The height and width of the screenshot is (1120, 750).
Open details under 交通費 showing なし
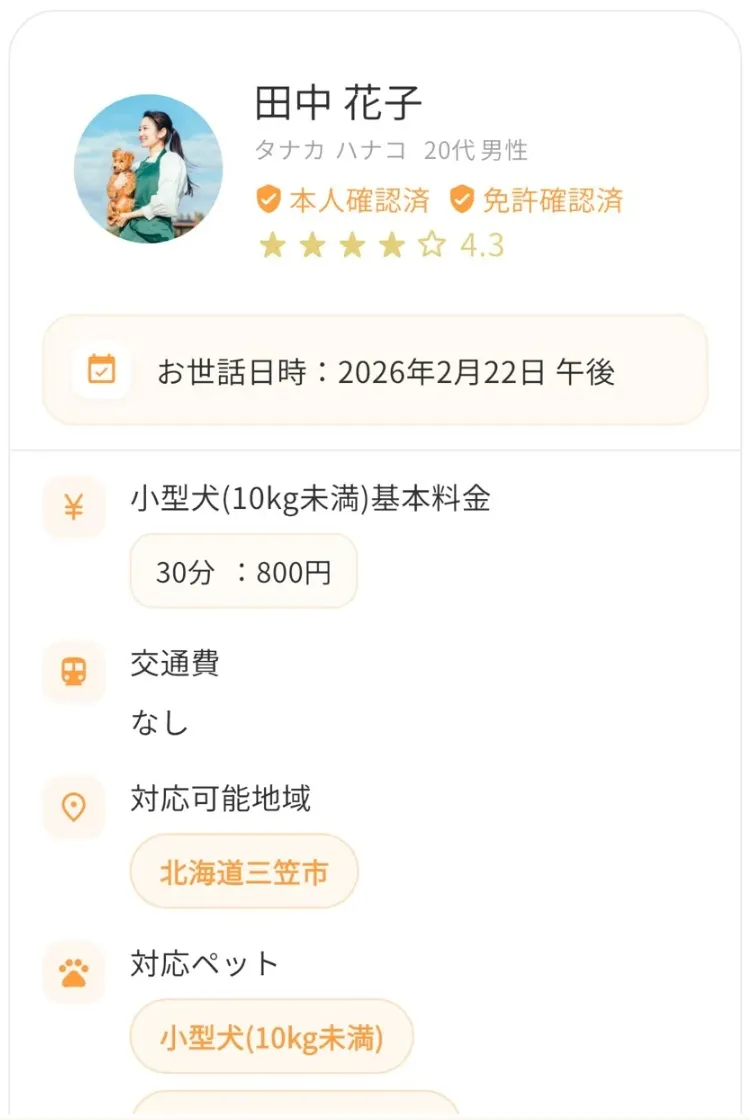pos(158,723)
